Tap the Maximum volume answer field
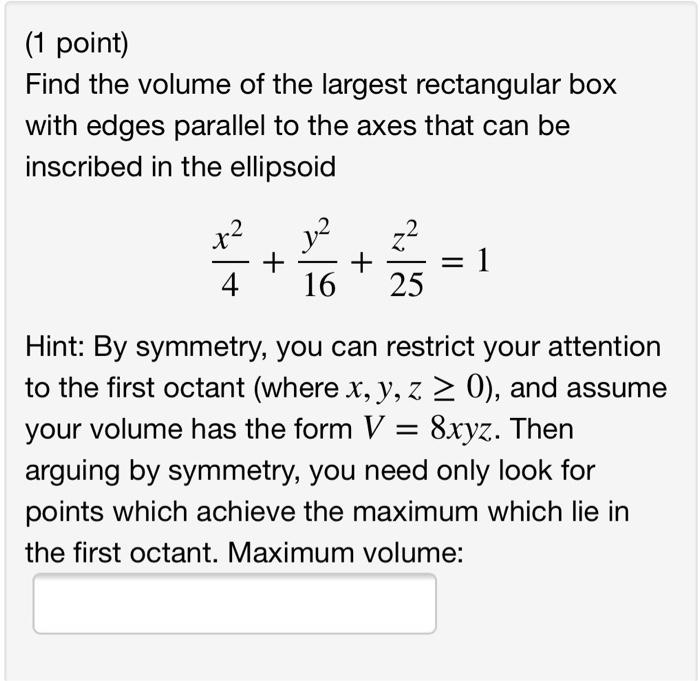The height and width of the screenshot is (681, 700). (234, 603)
